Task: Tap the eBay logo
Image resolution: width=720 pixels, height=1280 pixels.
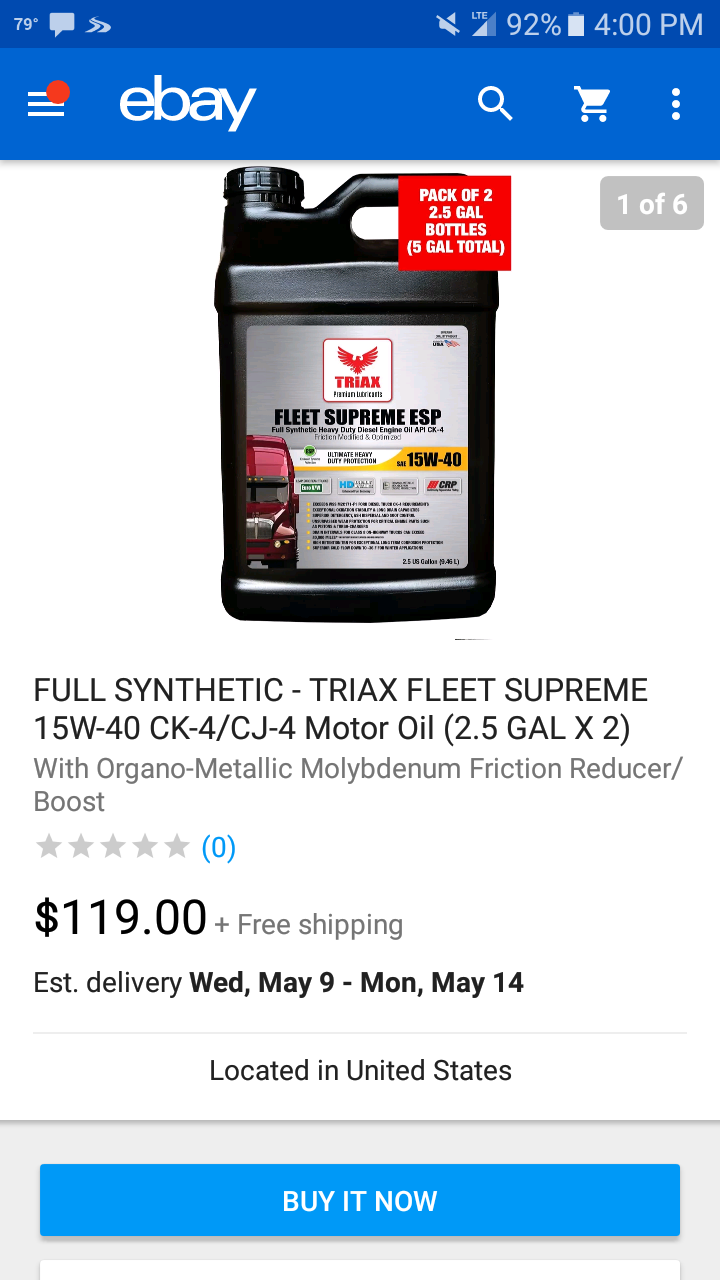Action: [x=188, y=104]
